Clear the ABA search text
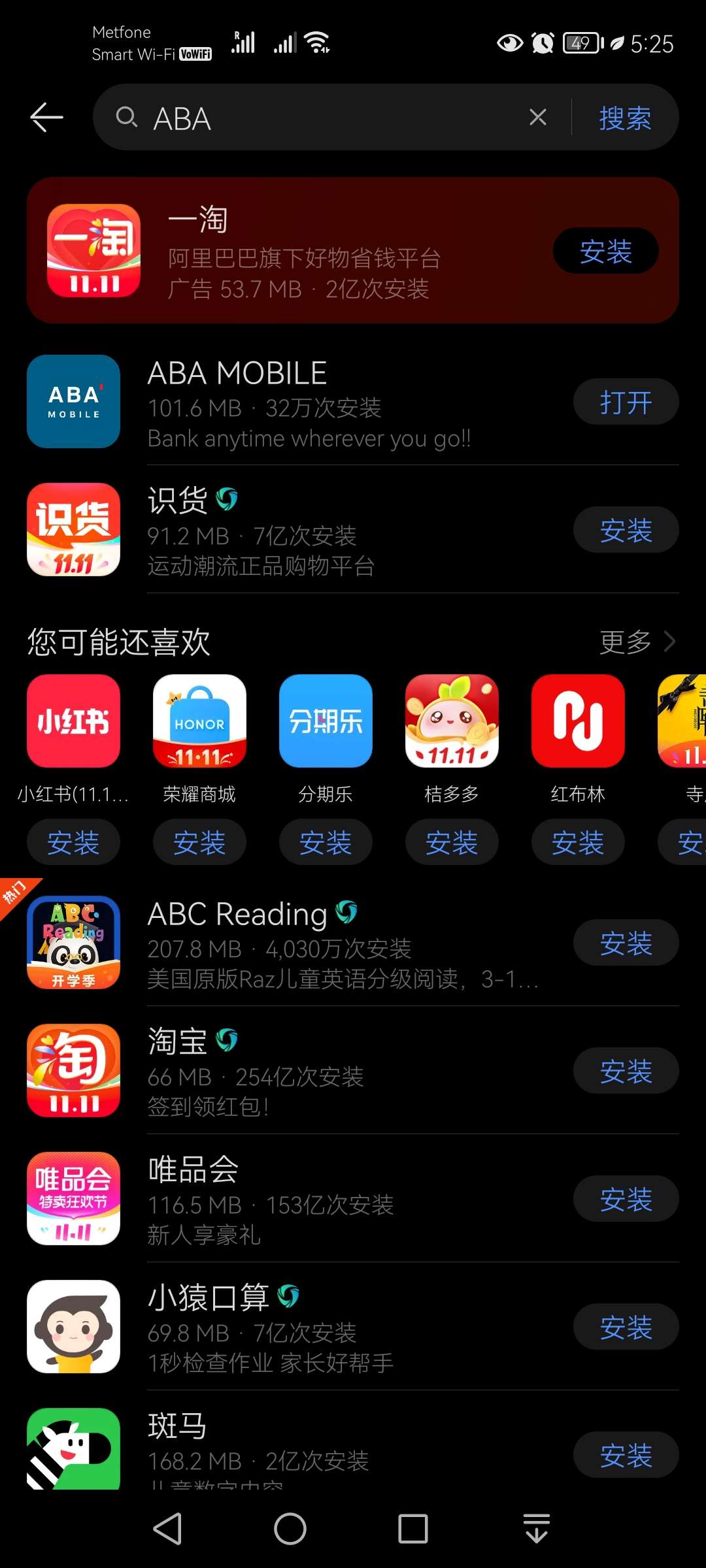Viewport: 706px width, 1568px height. tap(537, 118)
